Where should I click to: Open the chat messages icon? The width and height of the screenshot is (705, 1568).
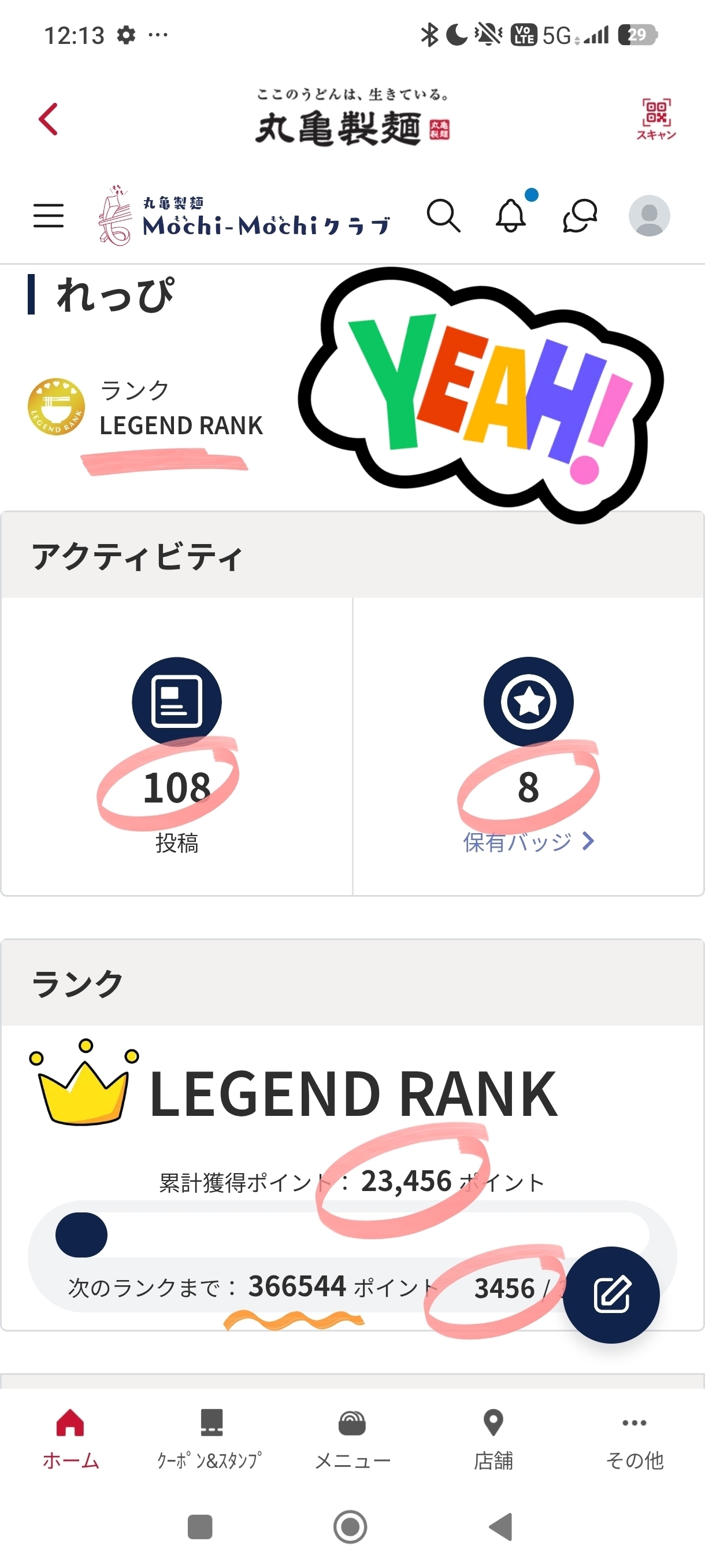580,216
